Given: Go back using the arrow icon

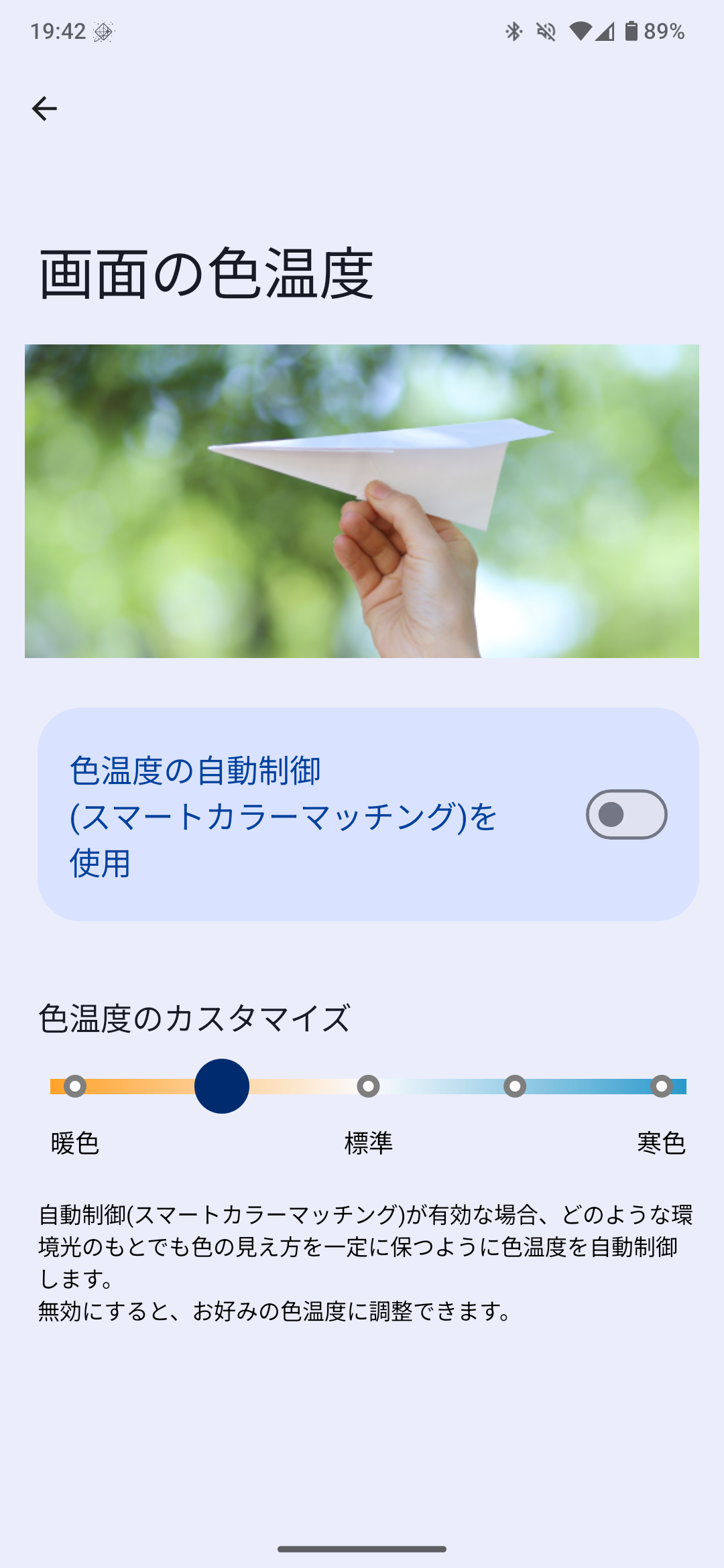Looking at the screenshot, I should (44, 109).
